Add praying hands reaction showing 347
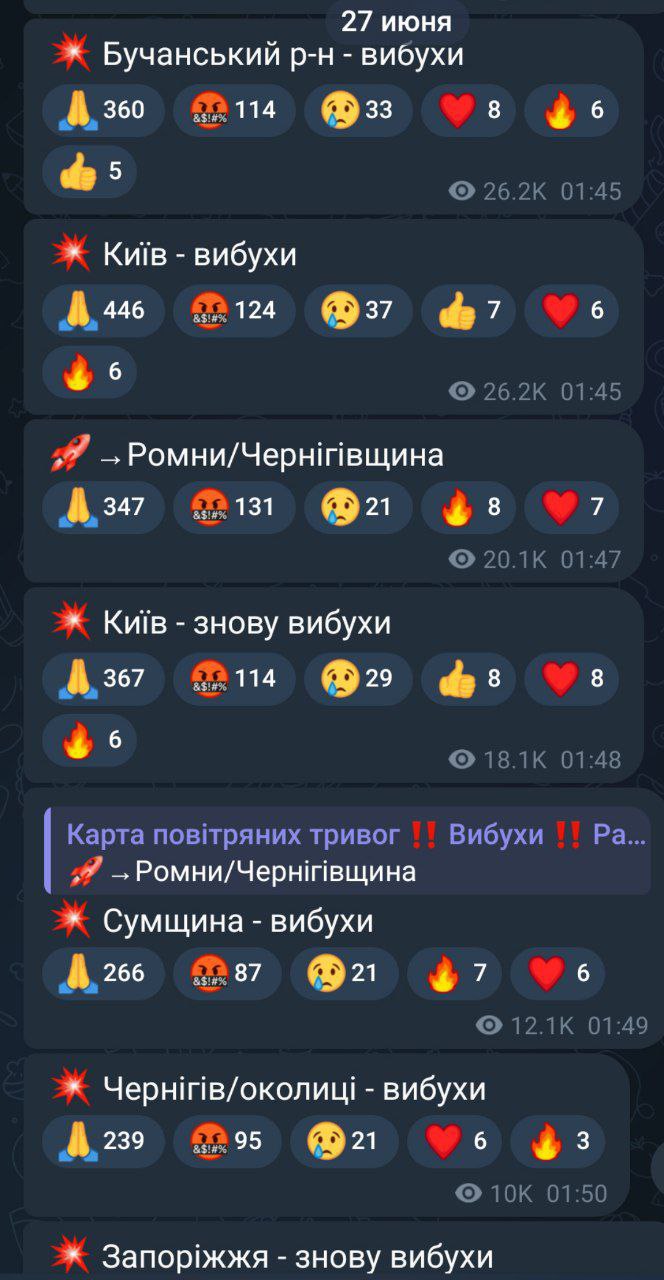The height and width of the screenshot is (1280, 664). click(x=103, y=507)
